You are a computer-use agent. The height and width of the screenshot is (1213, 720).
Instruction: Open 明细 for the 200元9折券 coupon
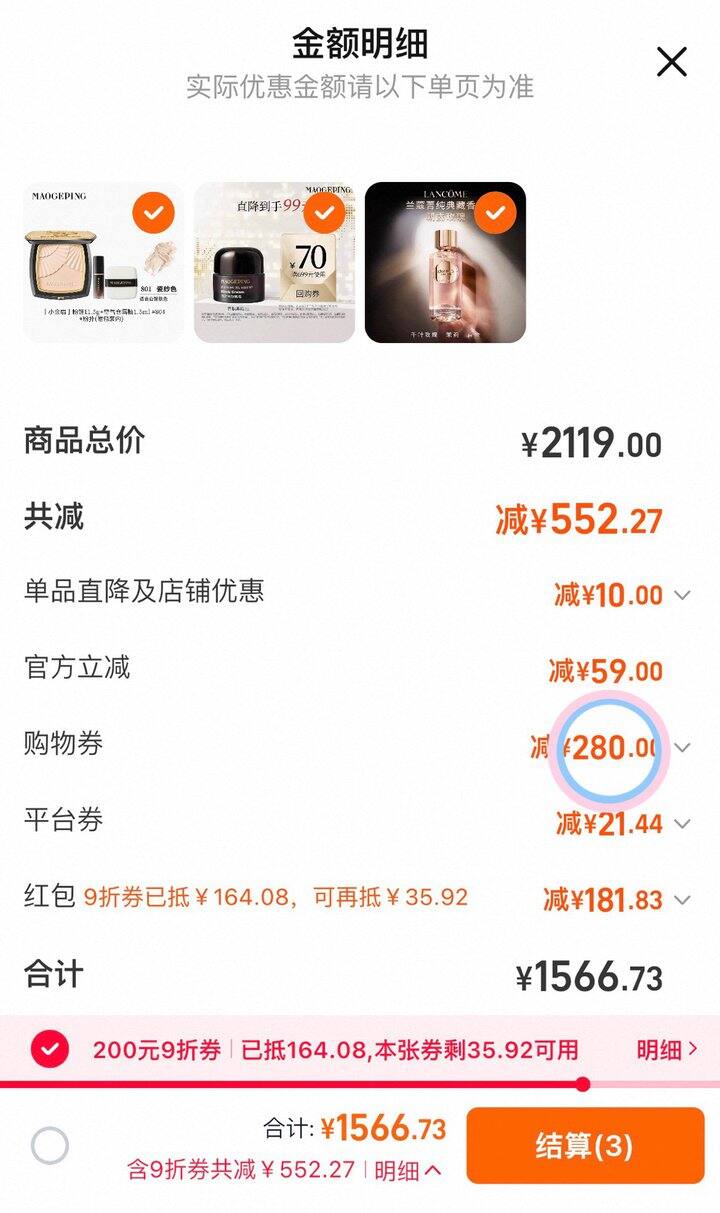coord(667,1050)
